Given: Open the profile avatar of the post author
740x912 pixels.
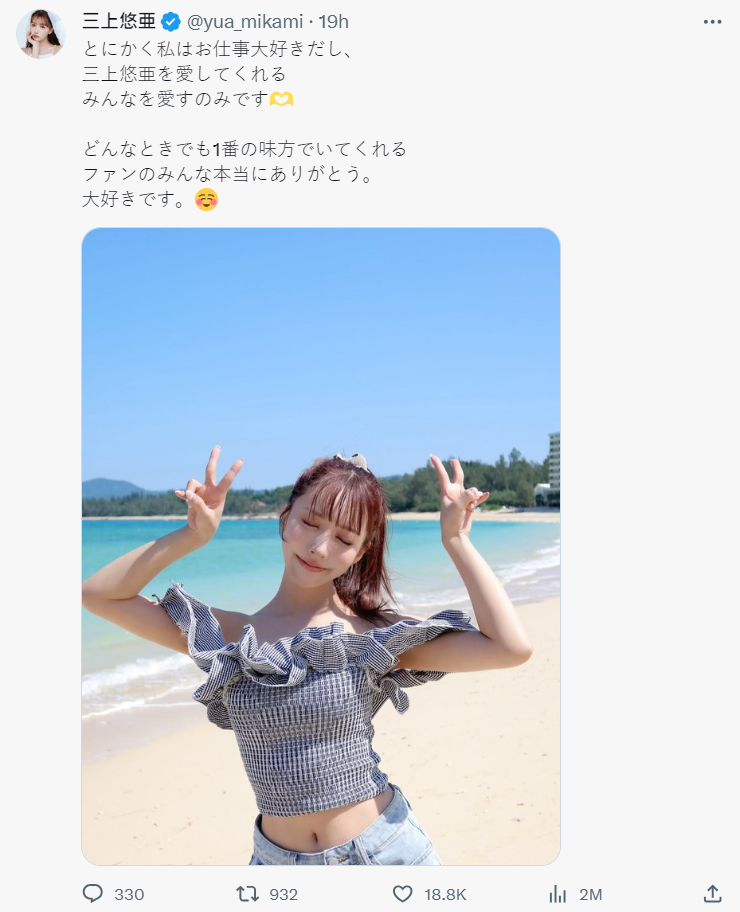Looking at the screenshot, I should [x=41, y=35].
